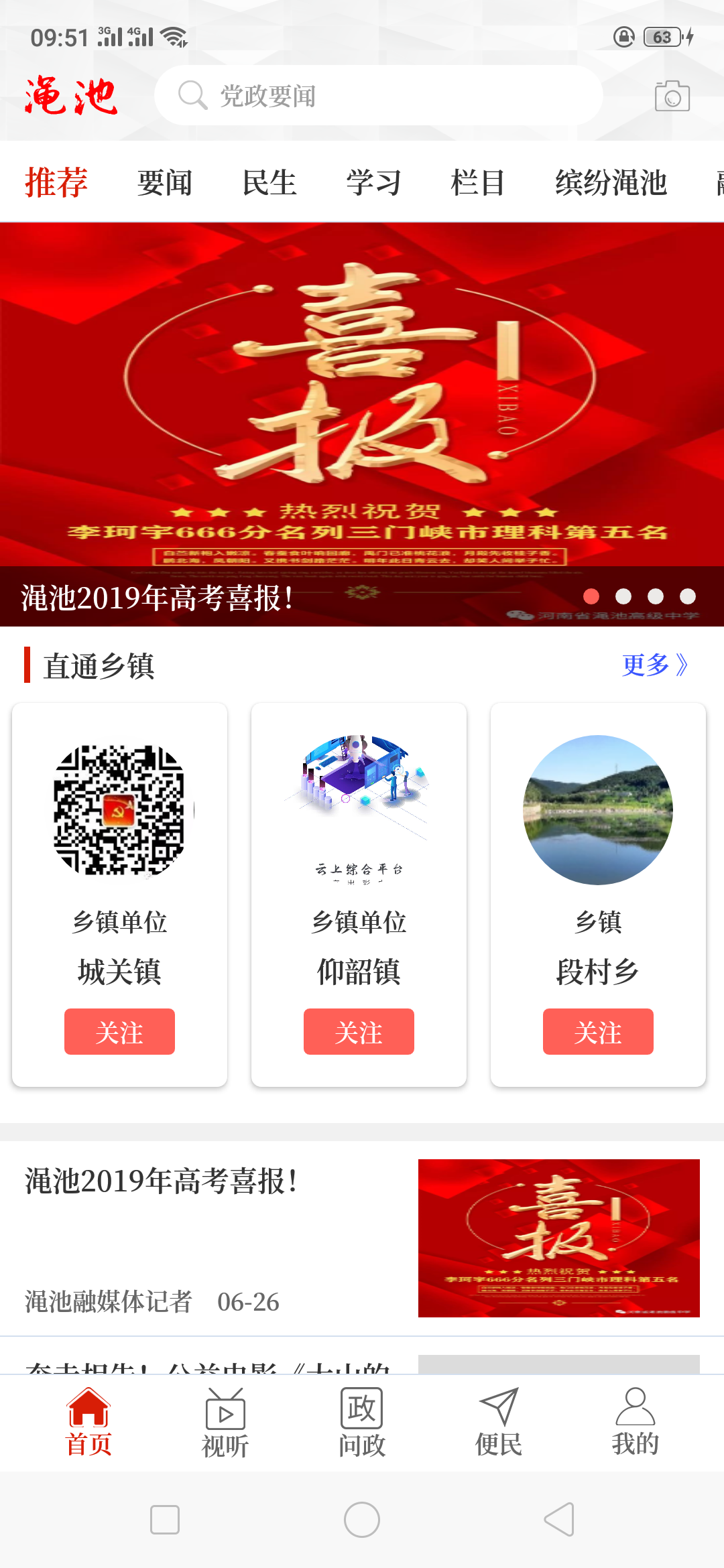Open 更多 to expand 直通乡镇 list
724x1568 pixels.
pos(656,665)
